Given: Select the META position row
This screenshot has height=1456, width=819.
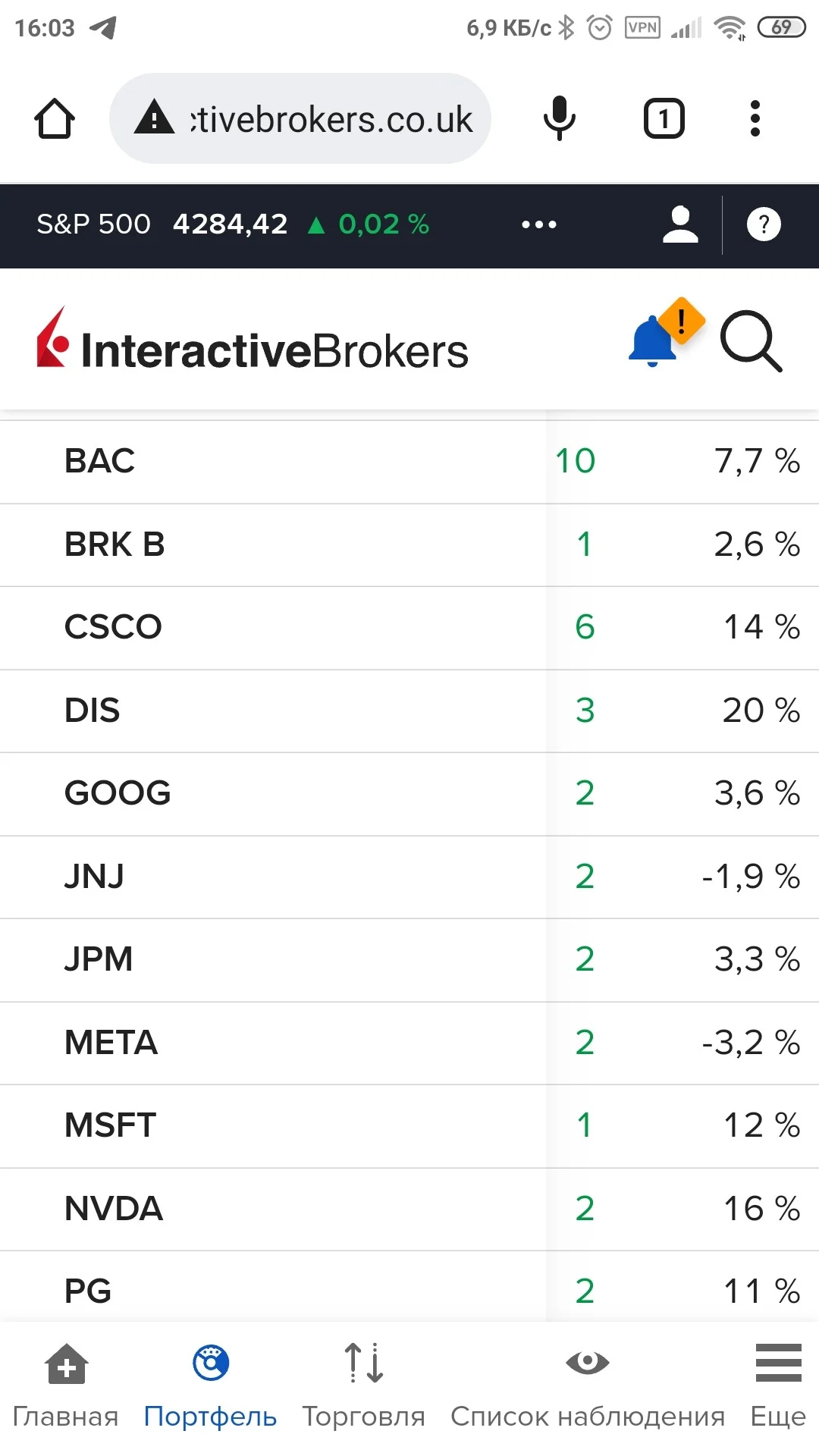Looking at the screenshot, I should point(409,1043).
